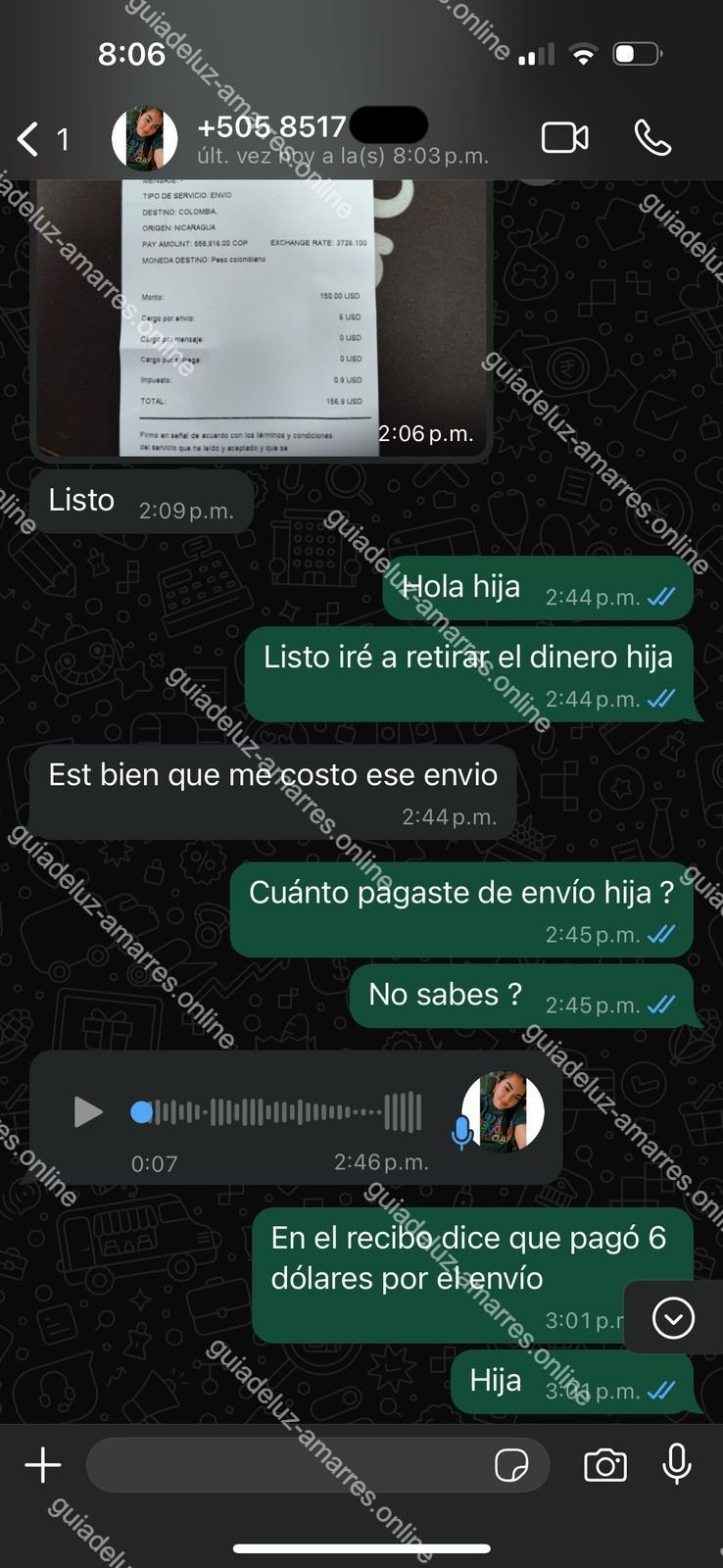This screenshot has height=1568, width=723.
Task: Jump to the latest messages
Action: click(673, 1317)
